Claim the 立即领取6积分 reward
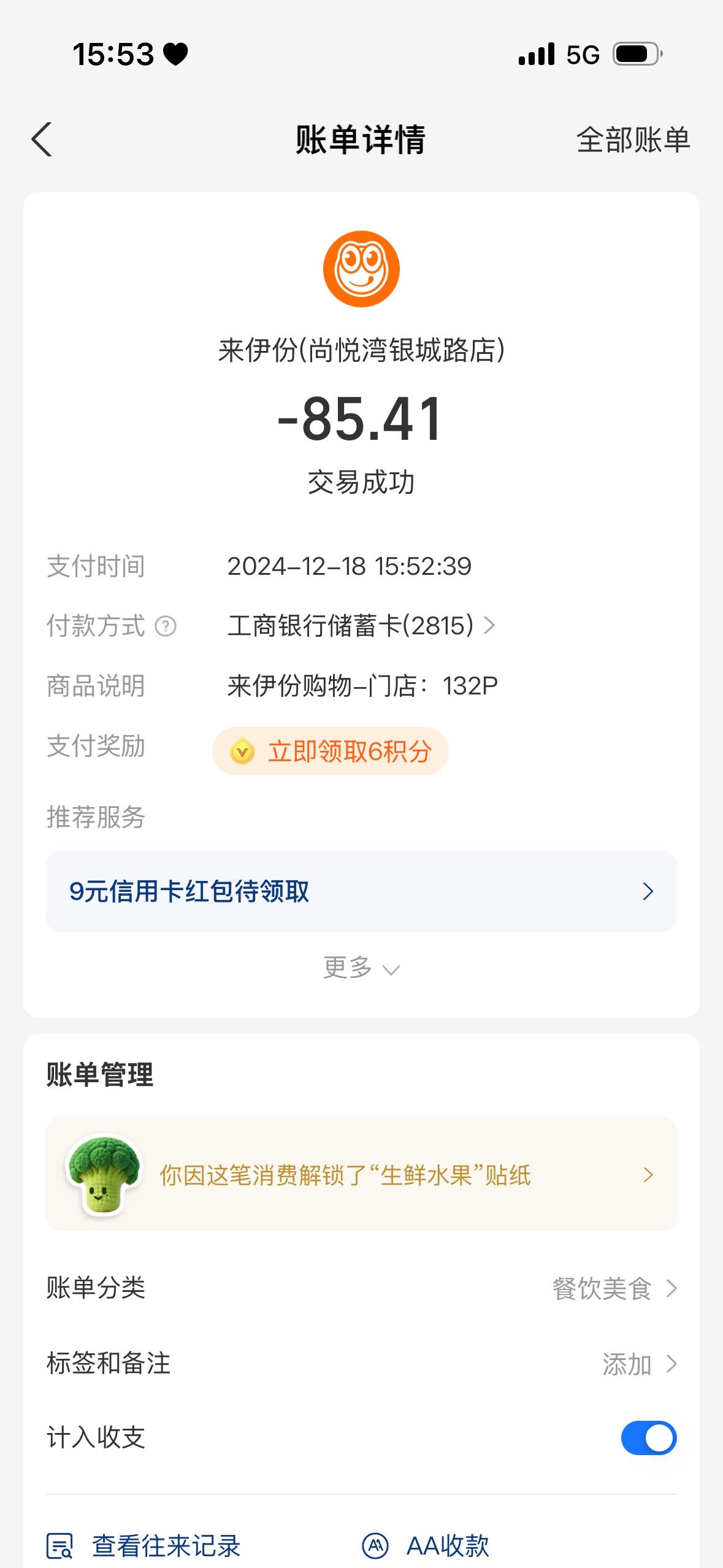 pos(331,751)
